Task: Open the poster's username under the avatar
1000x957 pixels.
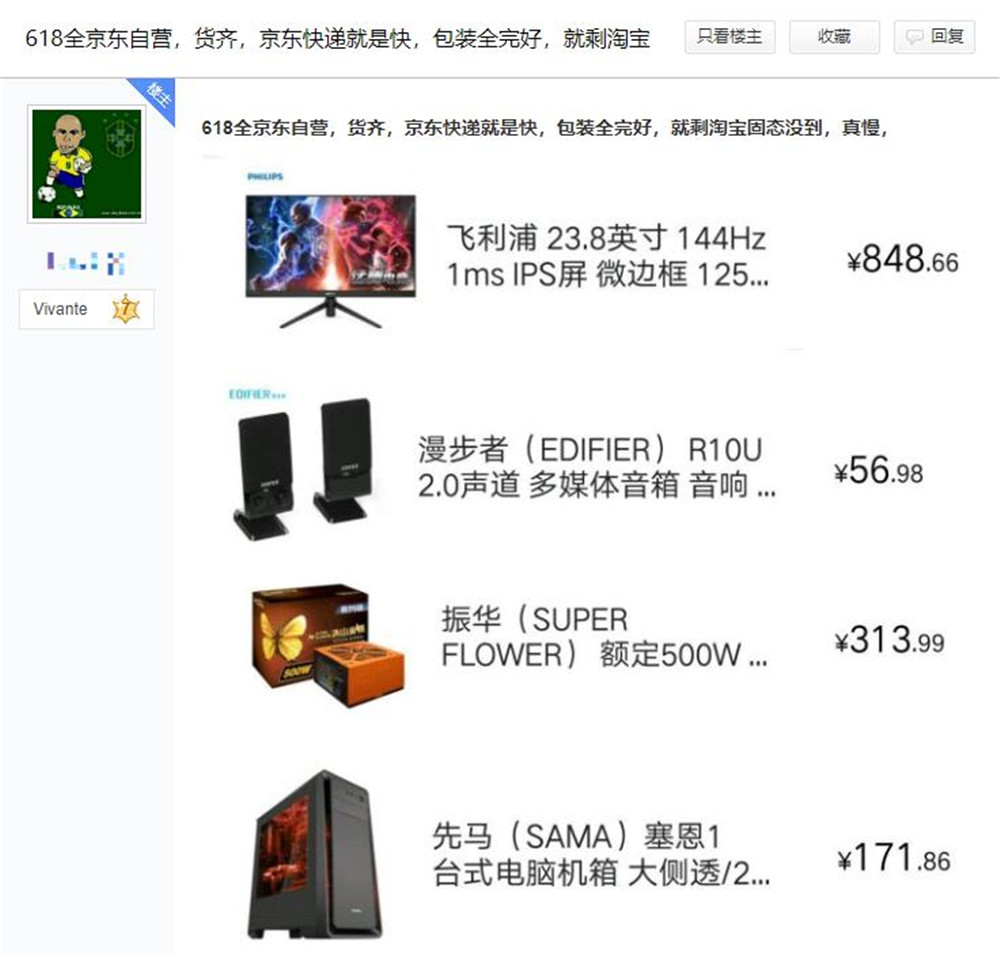Action: tap(87, 263)
